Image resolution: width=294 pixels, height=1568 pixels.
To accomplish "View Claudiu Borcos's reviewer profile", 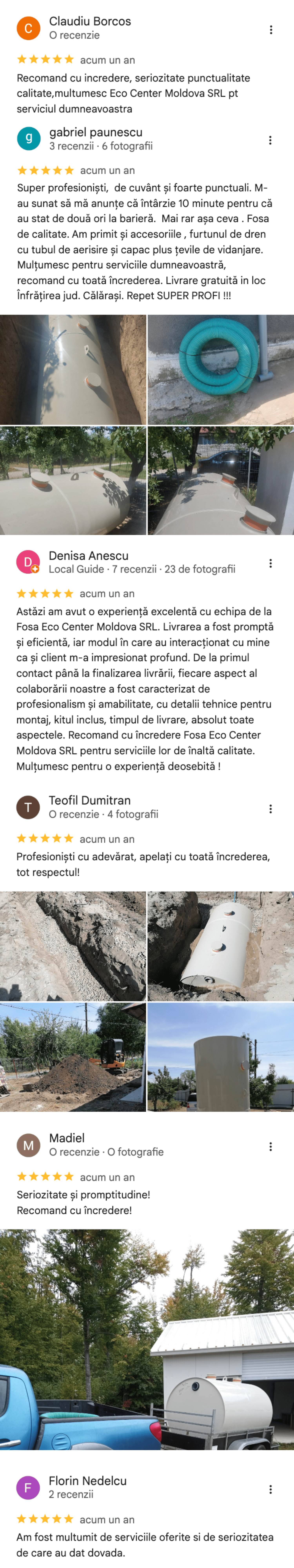I will [x=90, y=21].
